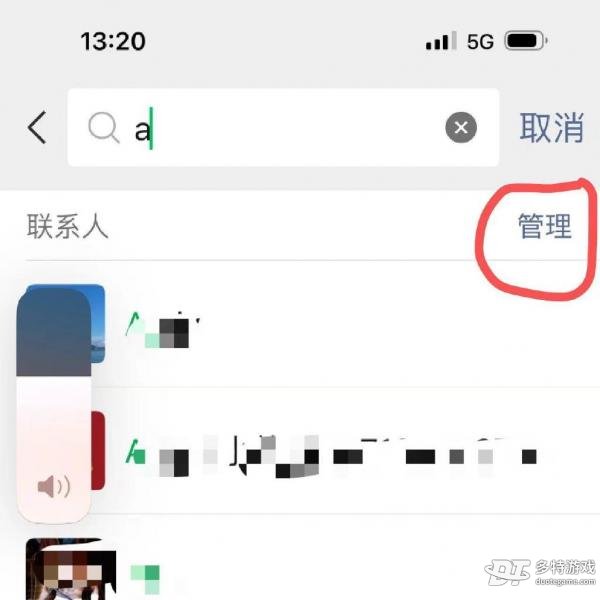This screenshot has height=600, width=600.
Task: Open 管理 next to the 联系人 heading
Action: (x=545, y=226)
